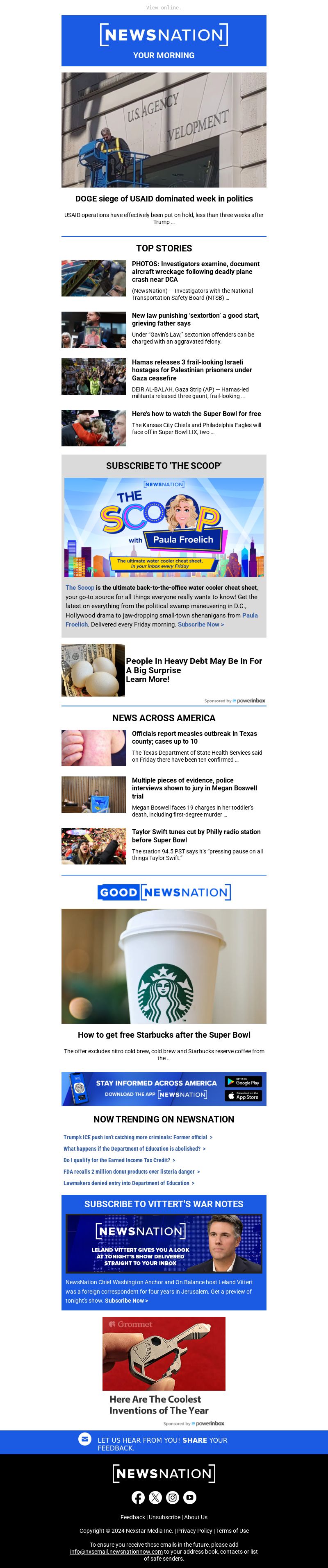The image size is (328, 1568).
Task: Open the View online link
Action: point(164,8)
